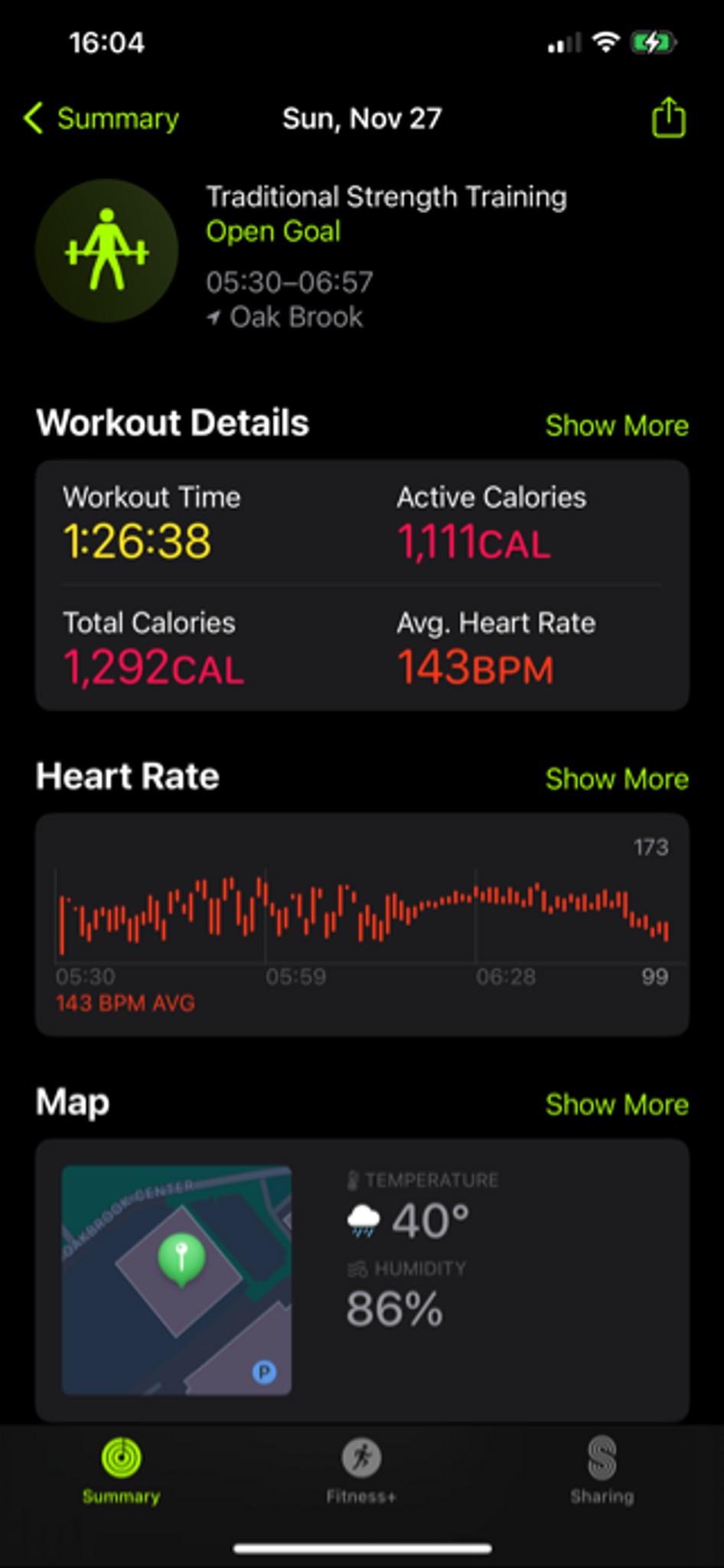Show more Heart Rate data
Image resolution: width=724 pixels, height=1568 pixels.
617,779
